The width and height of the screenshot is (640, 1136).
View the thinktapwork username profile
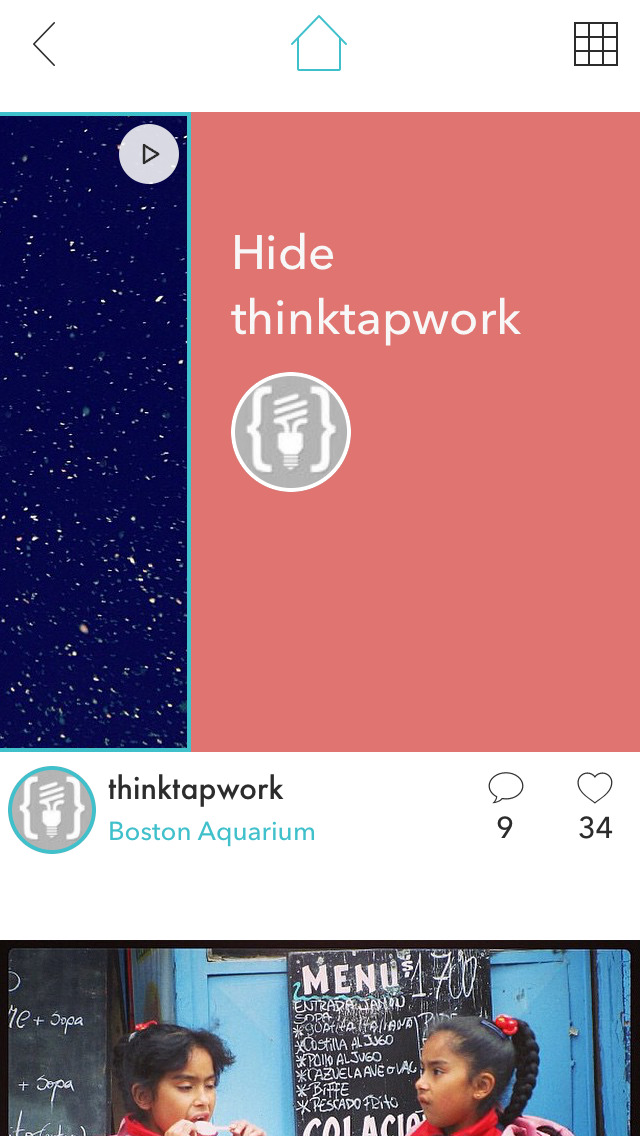pos(196,789)
